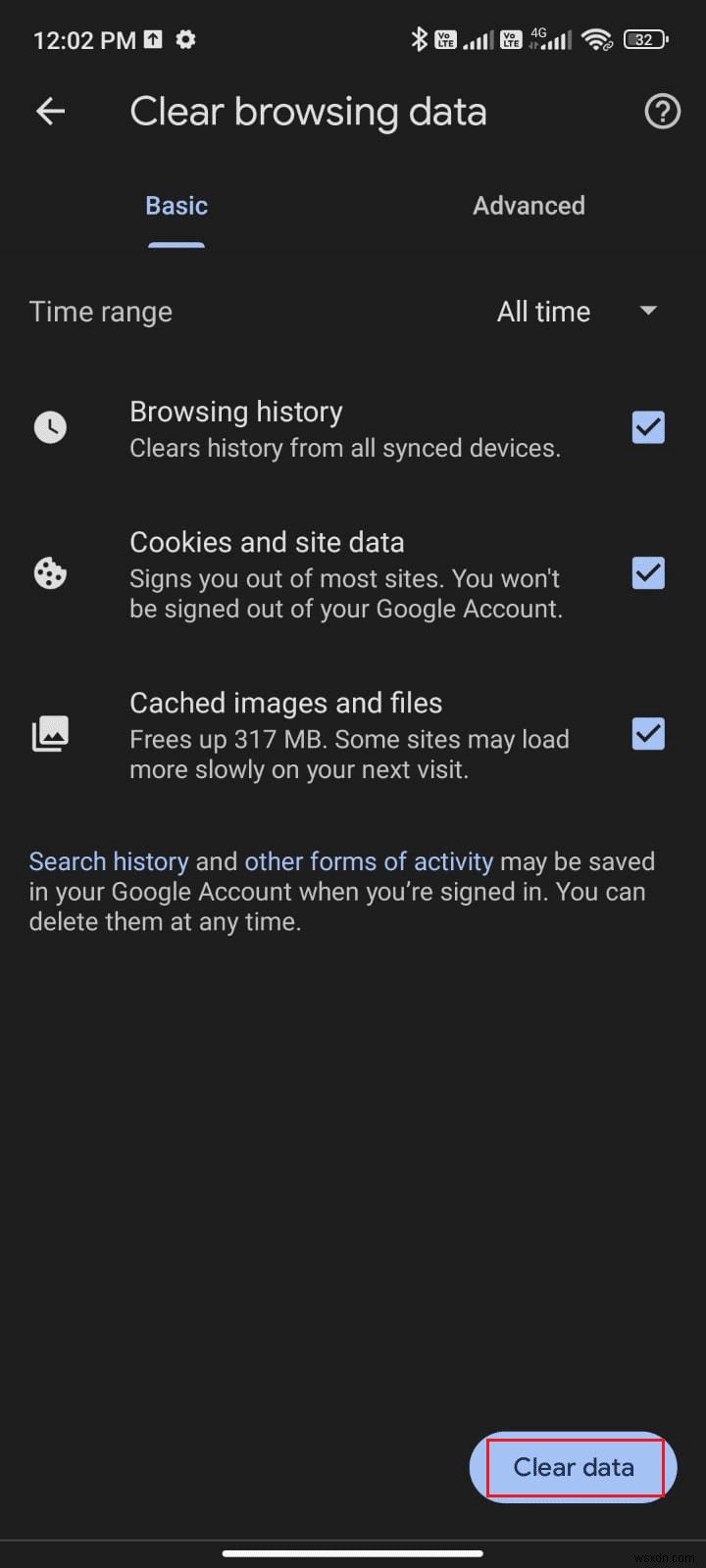This screenshot has height=1568, width=706.
Task: Select the Basic tab
Action: click(176, 206)
